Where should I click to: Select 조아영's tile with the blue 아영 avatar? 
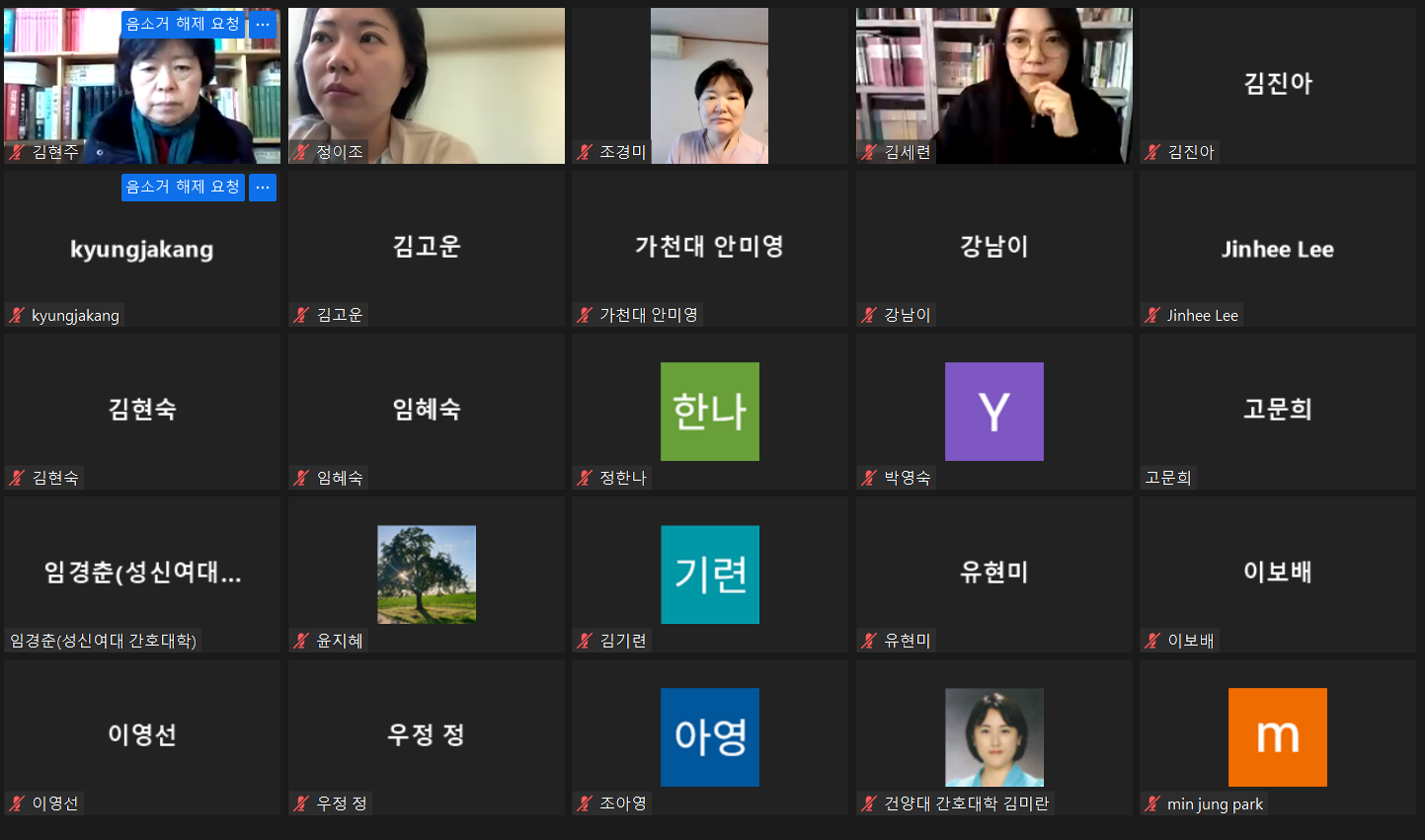click(709, 736)
